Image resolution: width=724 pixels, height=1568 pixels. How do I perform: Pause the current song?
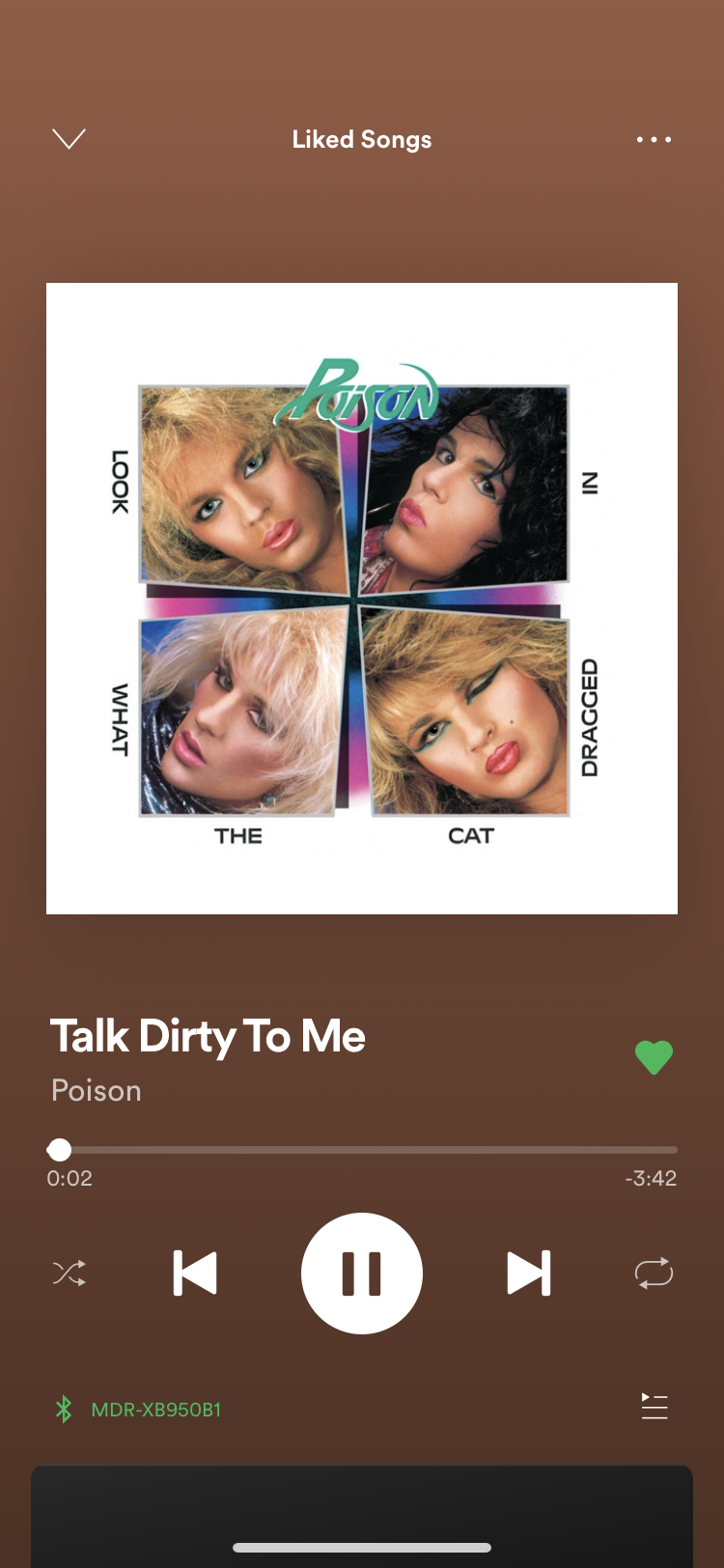[362, 1273]
